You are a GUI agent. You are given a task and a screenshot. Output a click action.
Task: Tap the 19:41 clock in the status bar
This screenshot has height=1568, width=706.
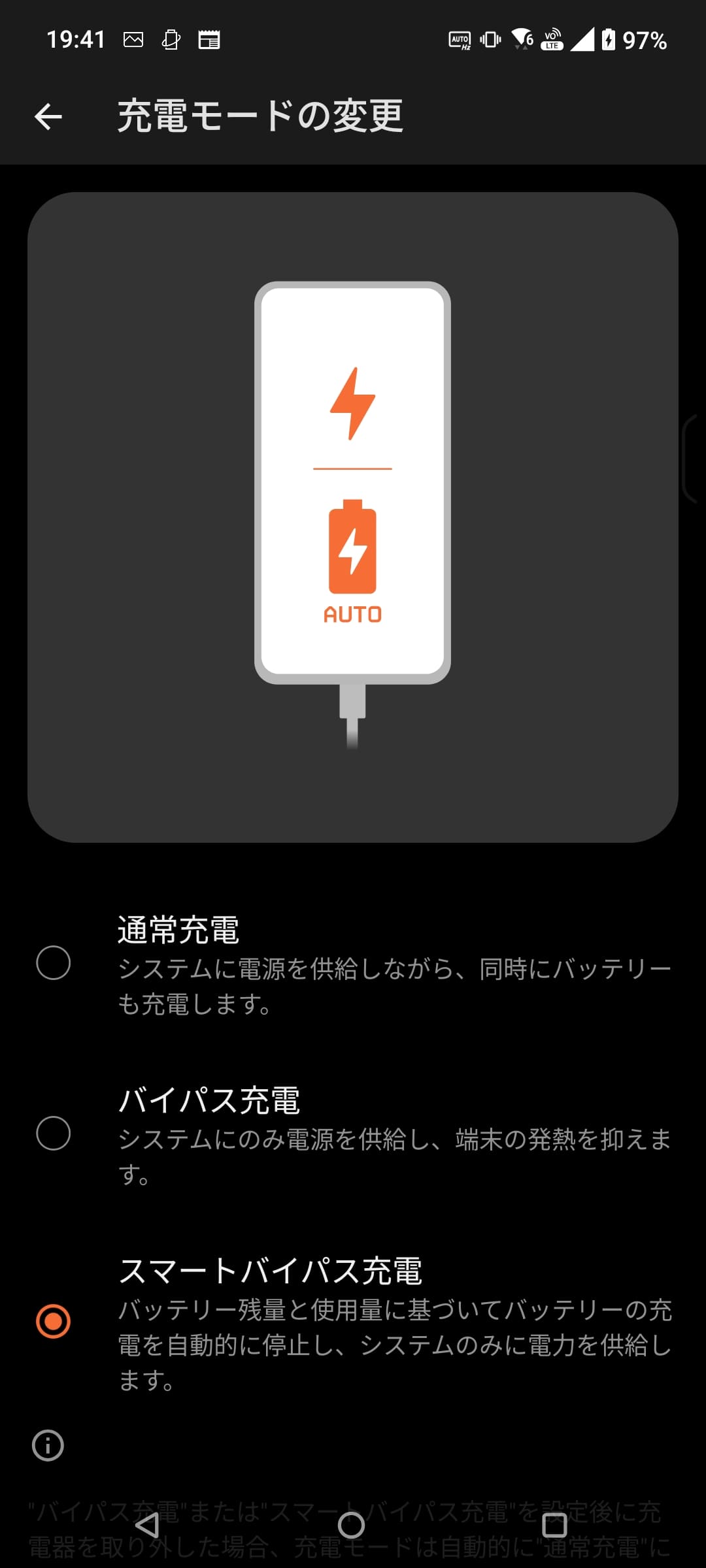[76, 39]
